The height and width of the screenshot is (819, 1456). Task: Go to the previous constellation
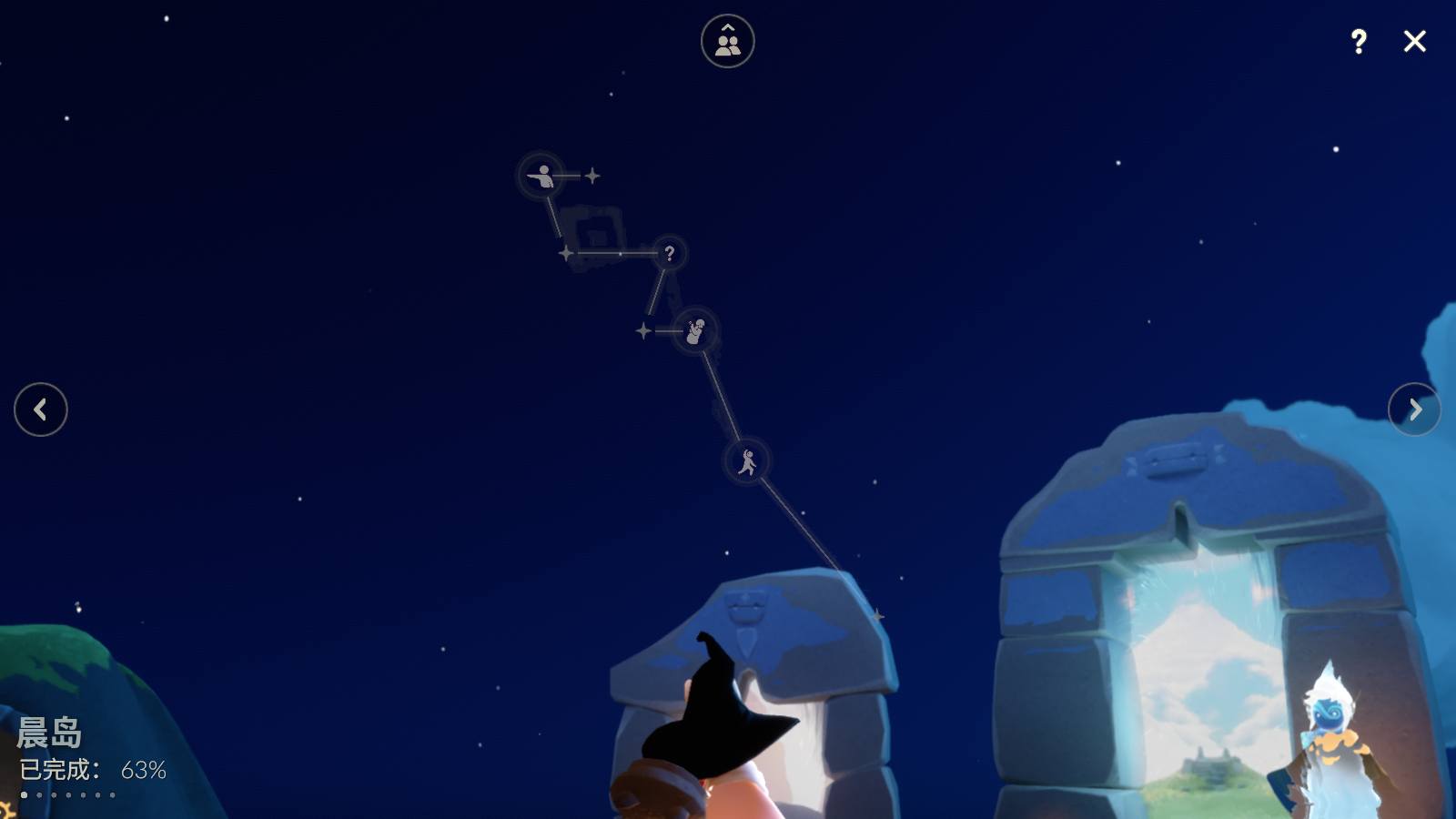pos(41,409)
